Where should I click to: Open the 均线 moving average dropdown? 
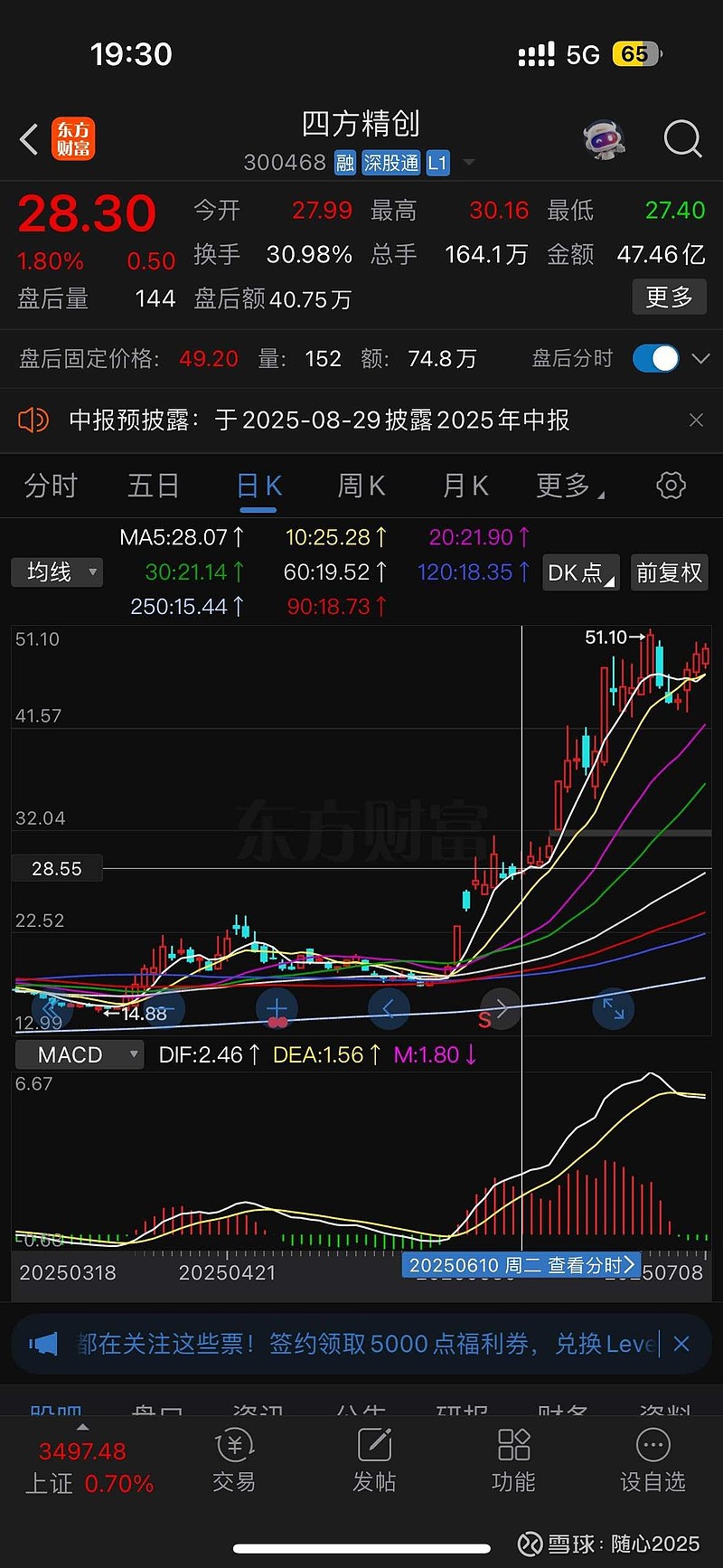[x=57, y=571]
